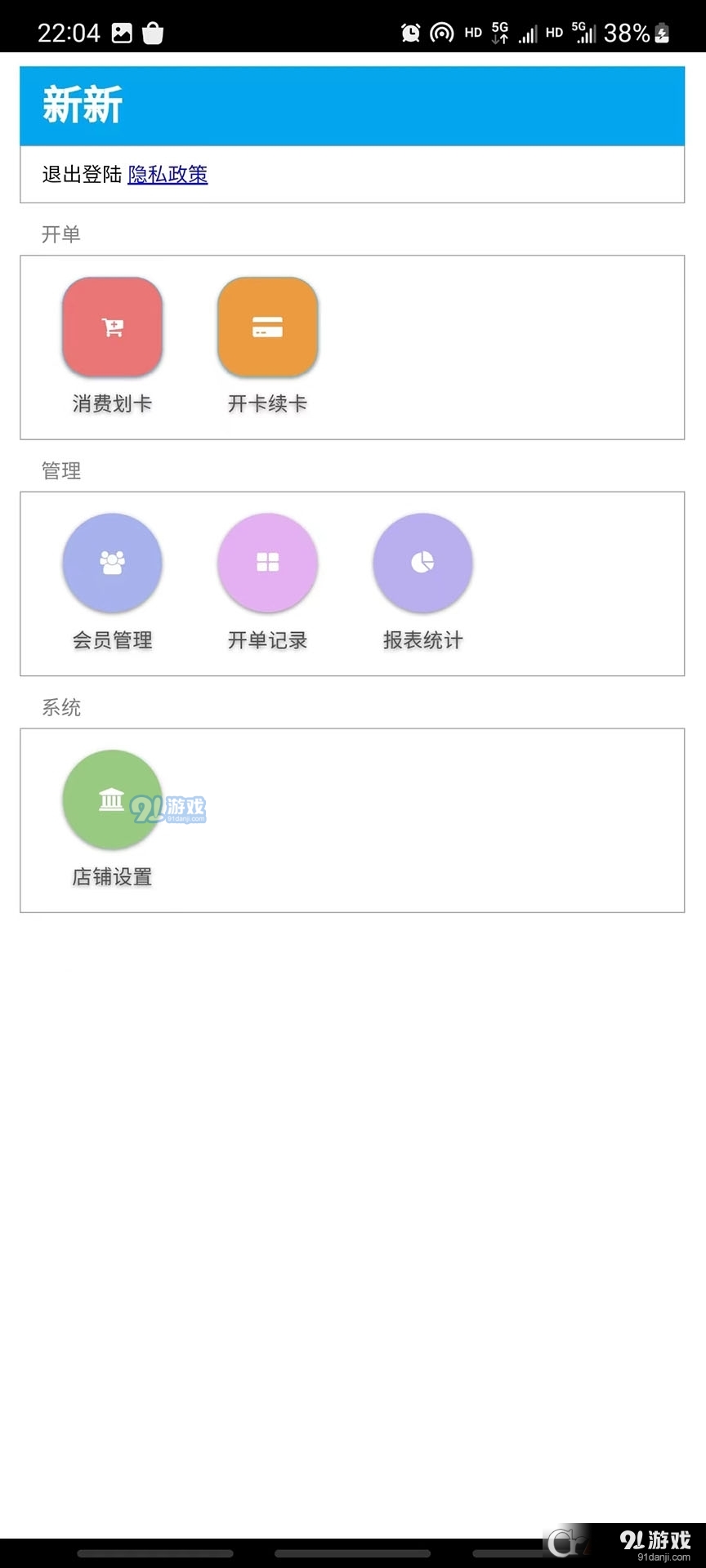The height and width of the screenshot is (1568, 706).
Task: Select the 开单 section header
Action: click(61, 234)
